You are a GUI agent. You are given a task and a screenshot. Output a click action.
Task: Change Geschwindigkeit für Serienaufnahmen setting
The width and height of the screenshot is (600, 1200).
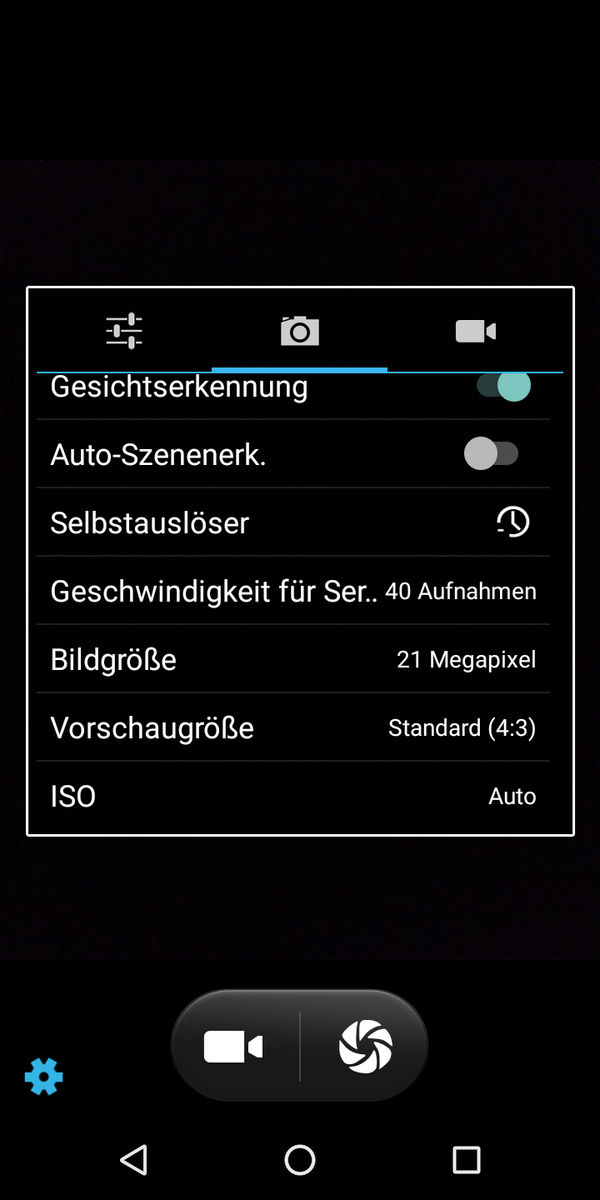(x=293, y=591)
